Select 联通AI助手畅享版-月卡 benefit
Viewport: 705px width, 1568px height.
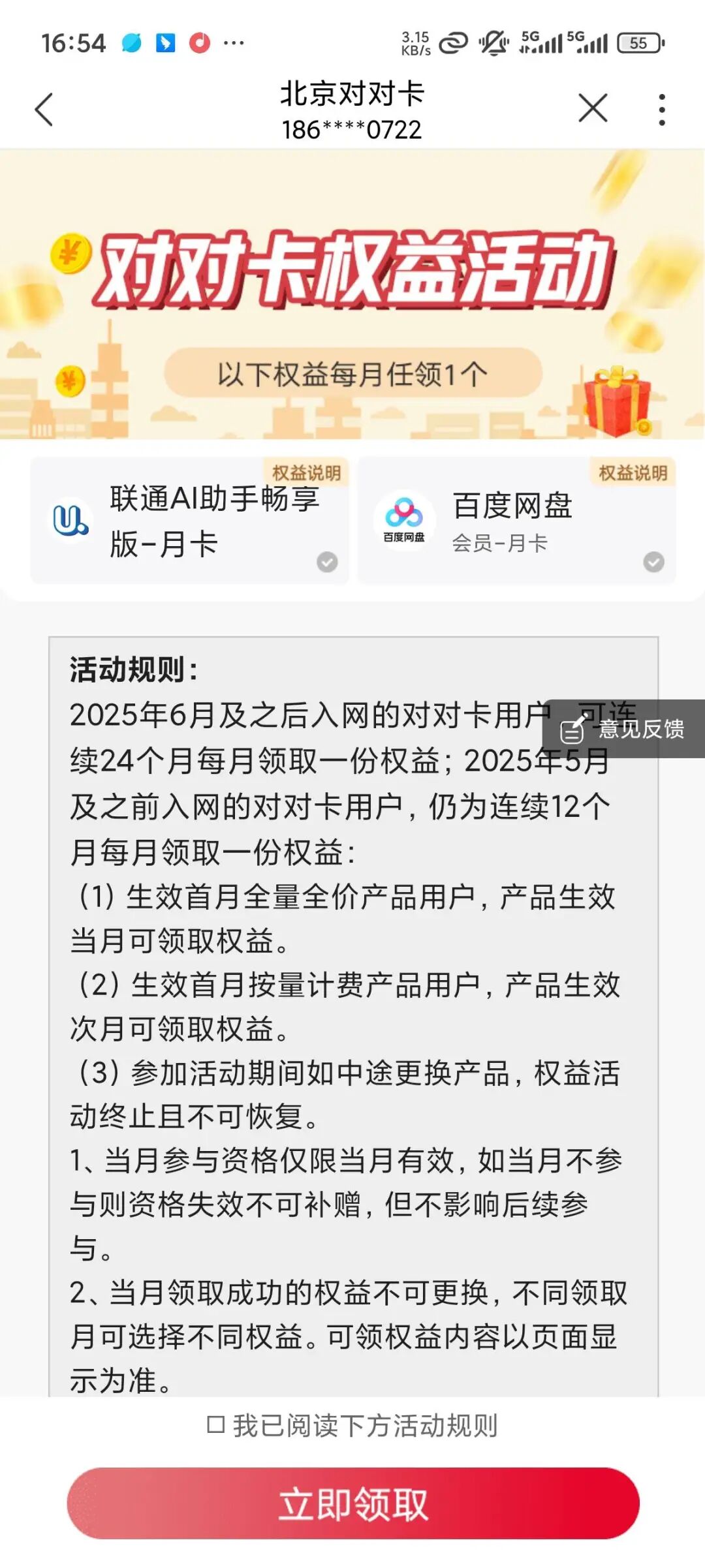tap(189, 522)
